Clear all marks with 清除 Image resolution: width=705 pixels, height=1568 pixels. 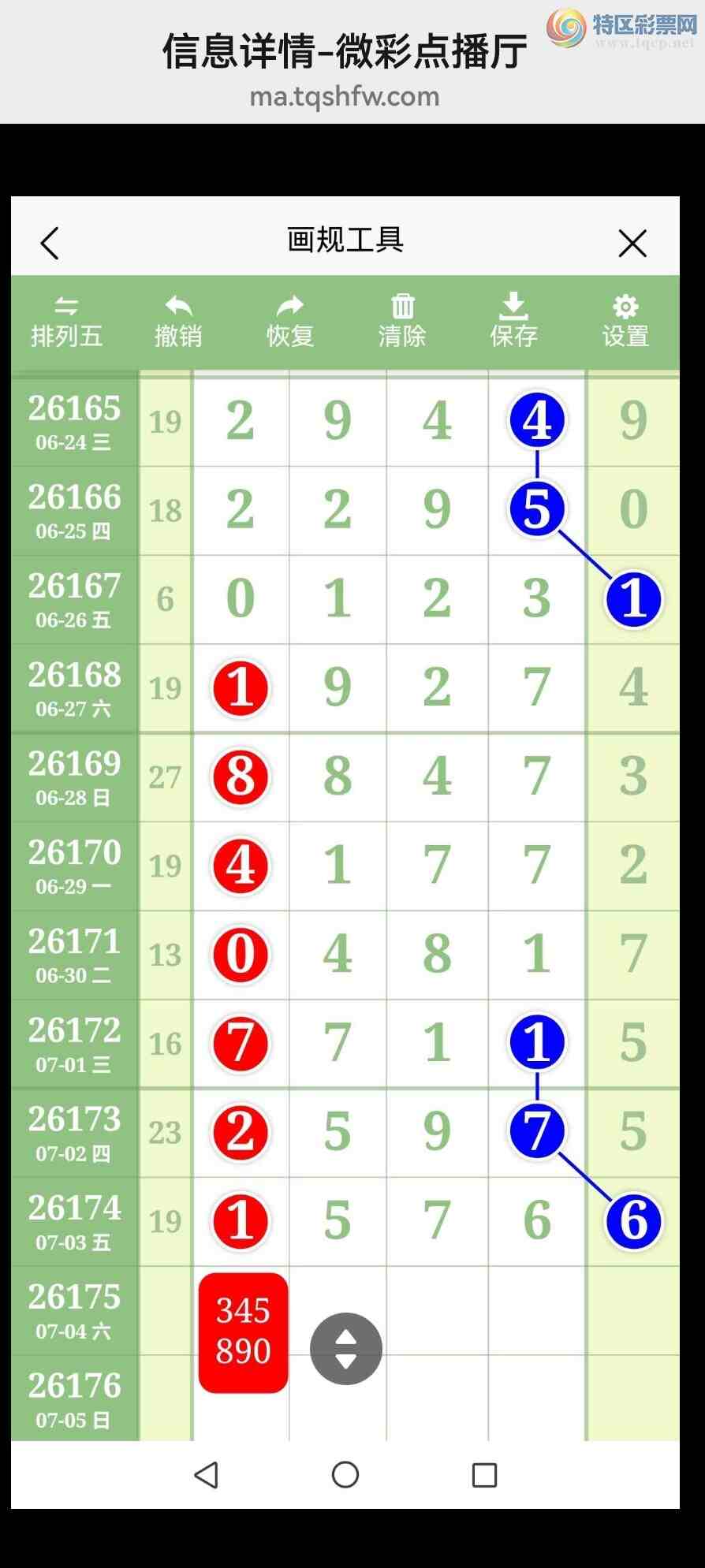402,322
